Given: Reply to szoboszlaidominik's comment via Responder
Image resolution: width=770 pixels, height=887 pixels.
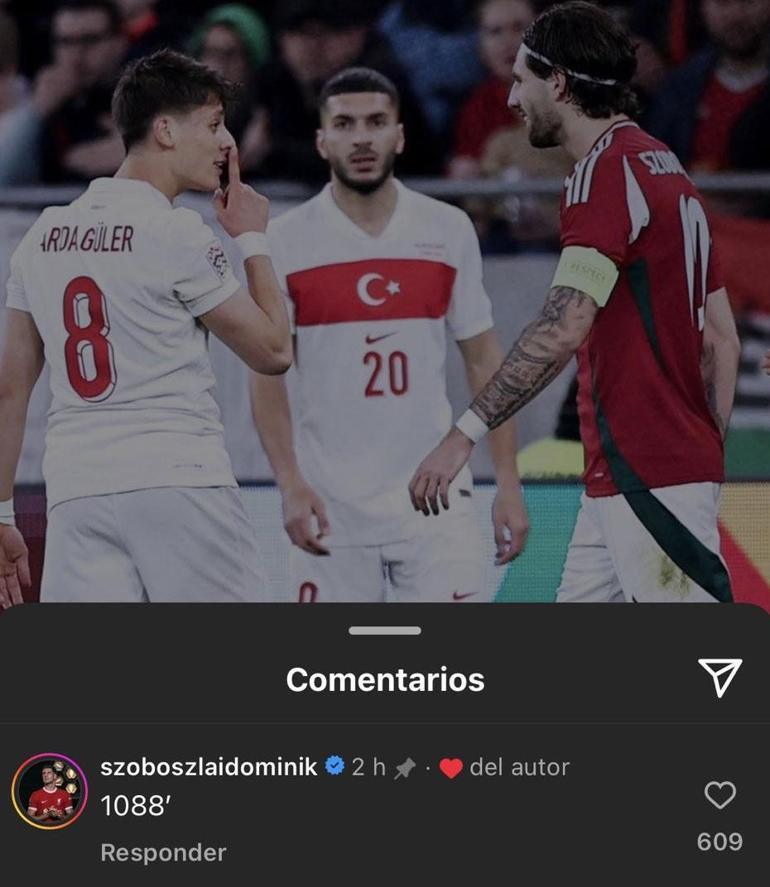Looking at the screenshot, I should click(x=163, y=852).
